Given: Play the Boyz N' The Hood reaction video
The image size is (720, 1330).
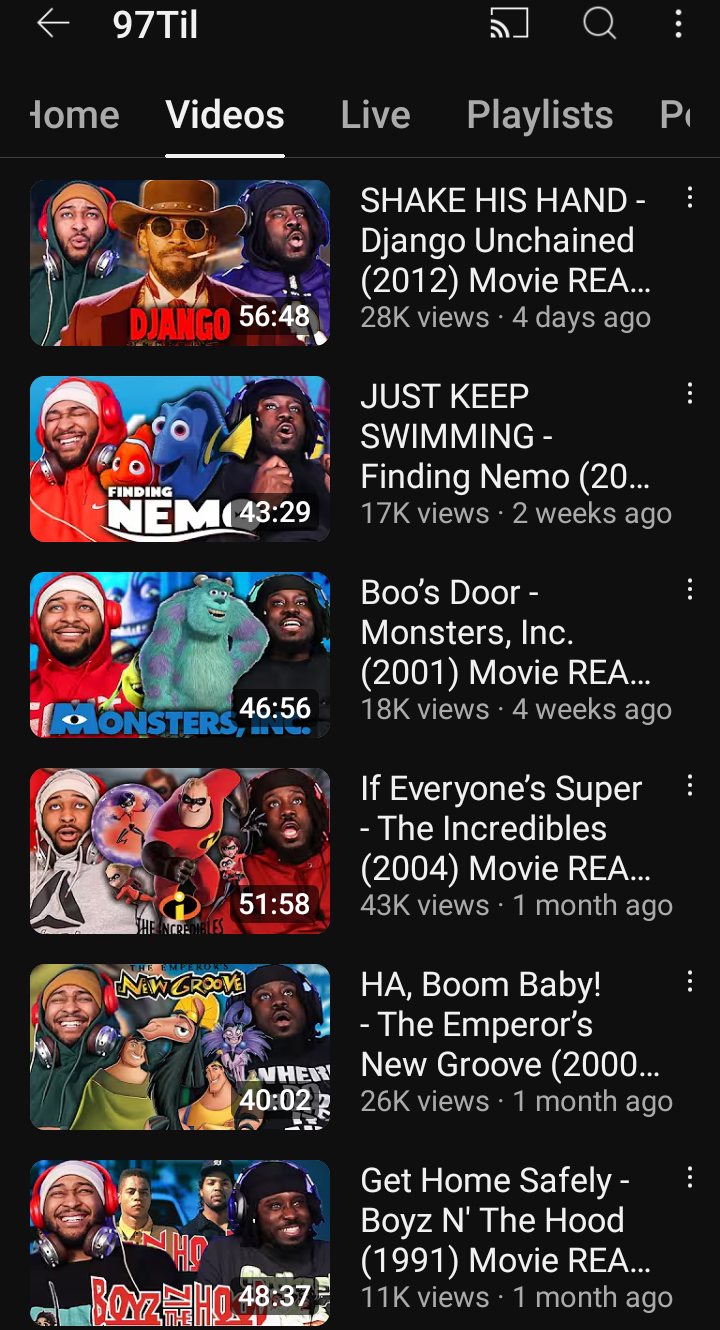Looking at the screenshot, I should pos(180,1243).
